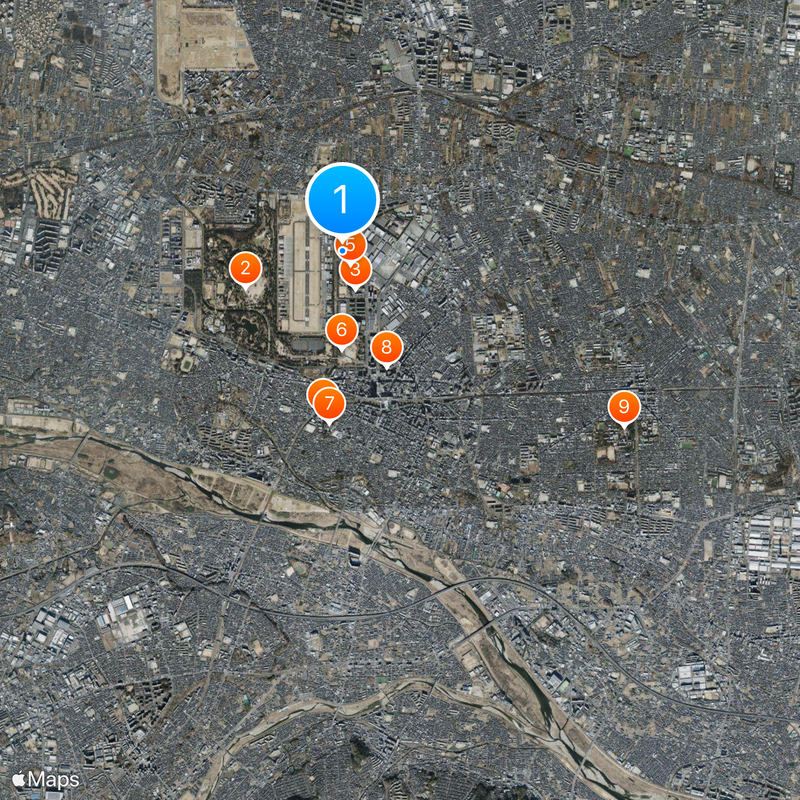The height and width of the screenshot is (800, 800).
Task: Select map pin number 2
Action: pyautogui.click(x=246, y=268)
